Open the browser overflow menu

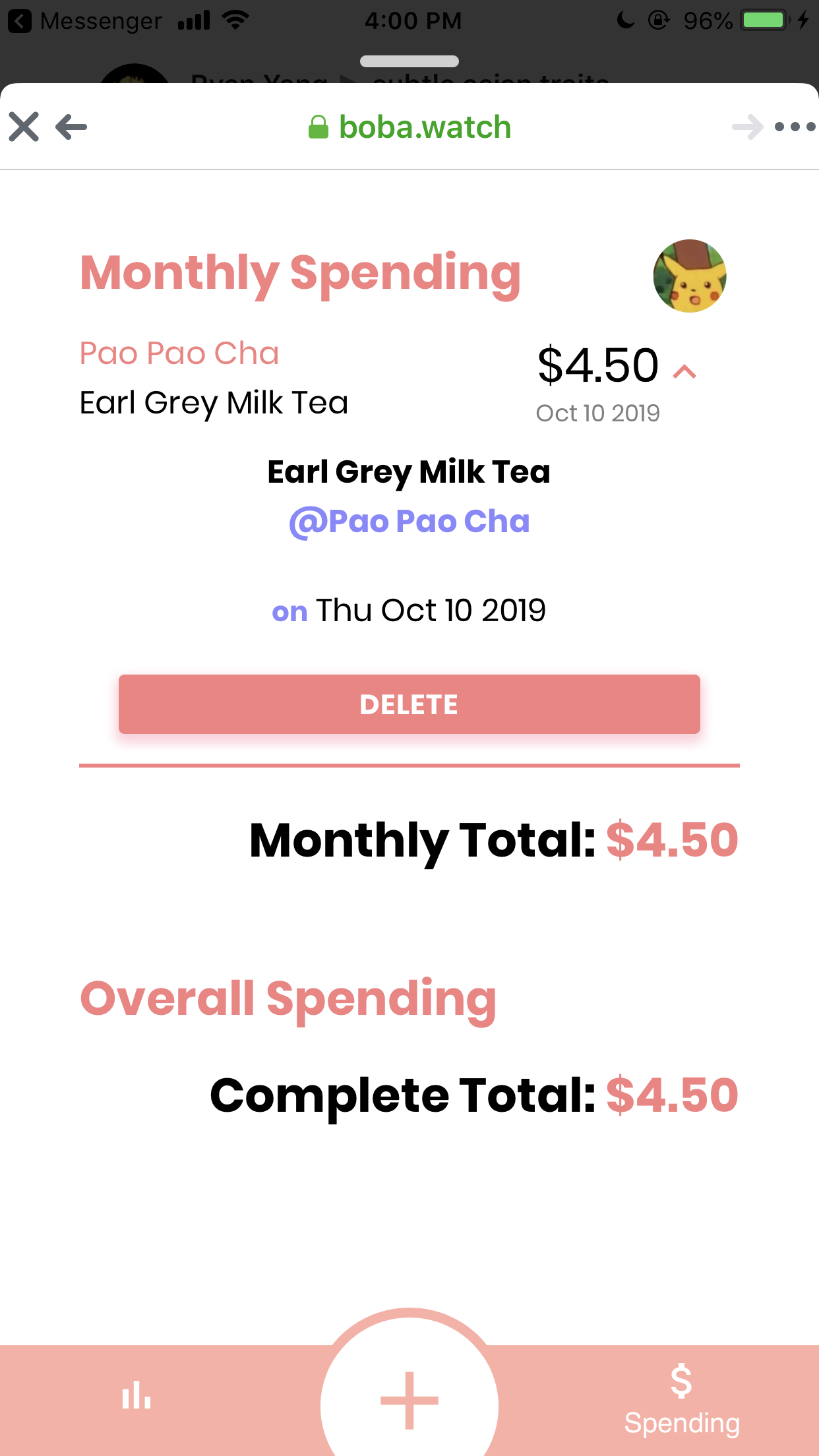795,127
